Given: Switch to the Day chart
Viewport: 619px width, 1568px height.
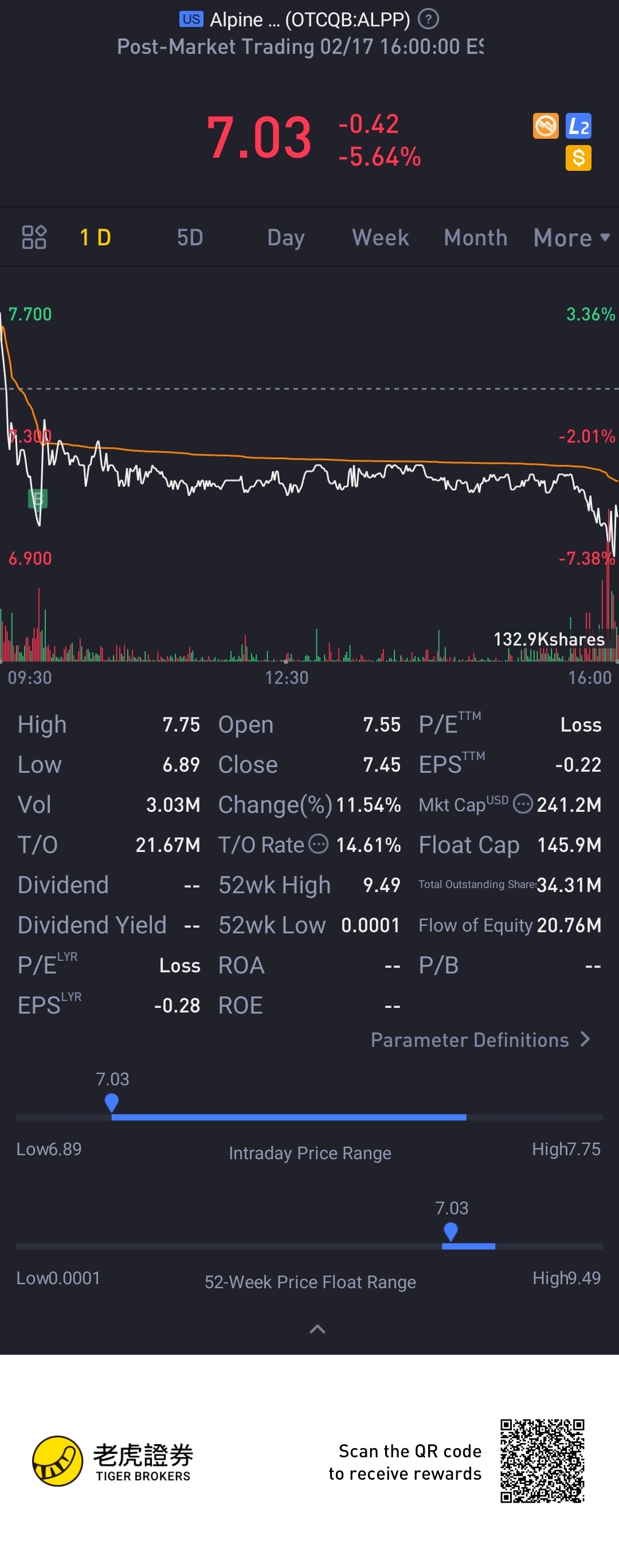Looking at the screenshot, I should coord(285,237).
